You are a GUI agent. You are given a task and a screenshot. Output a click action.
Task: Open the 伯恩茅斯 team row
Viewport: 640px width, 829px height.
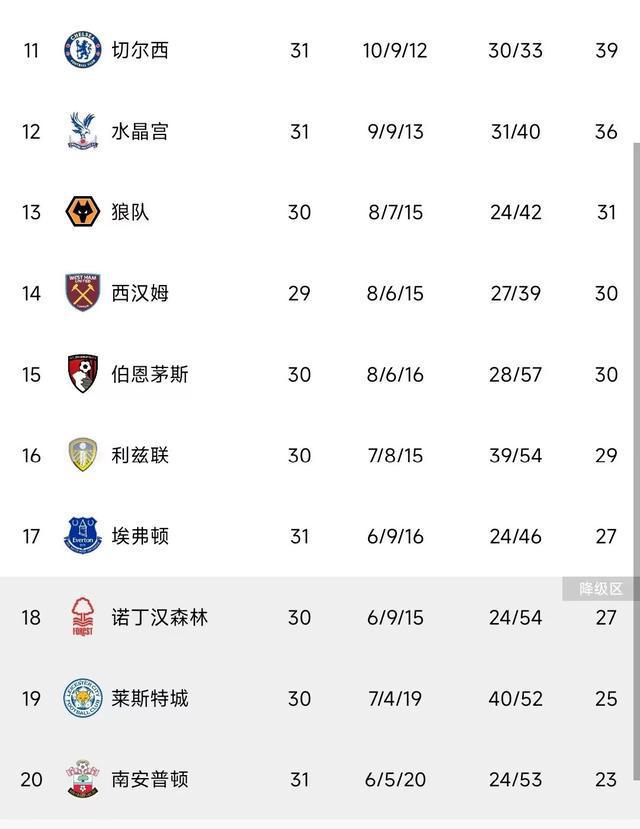point(150,374)
